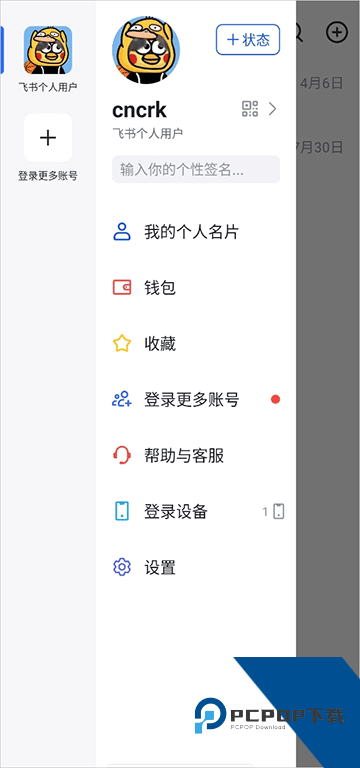Tap the 输入你的个性签名 signature field
360x768 pixels.
tap(196, 169)
